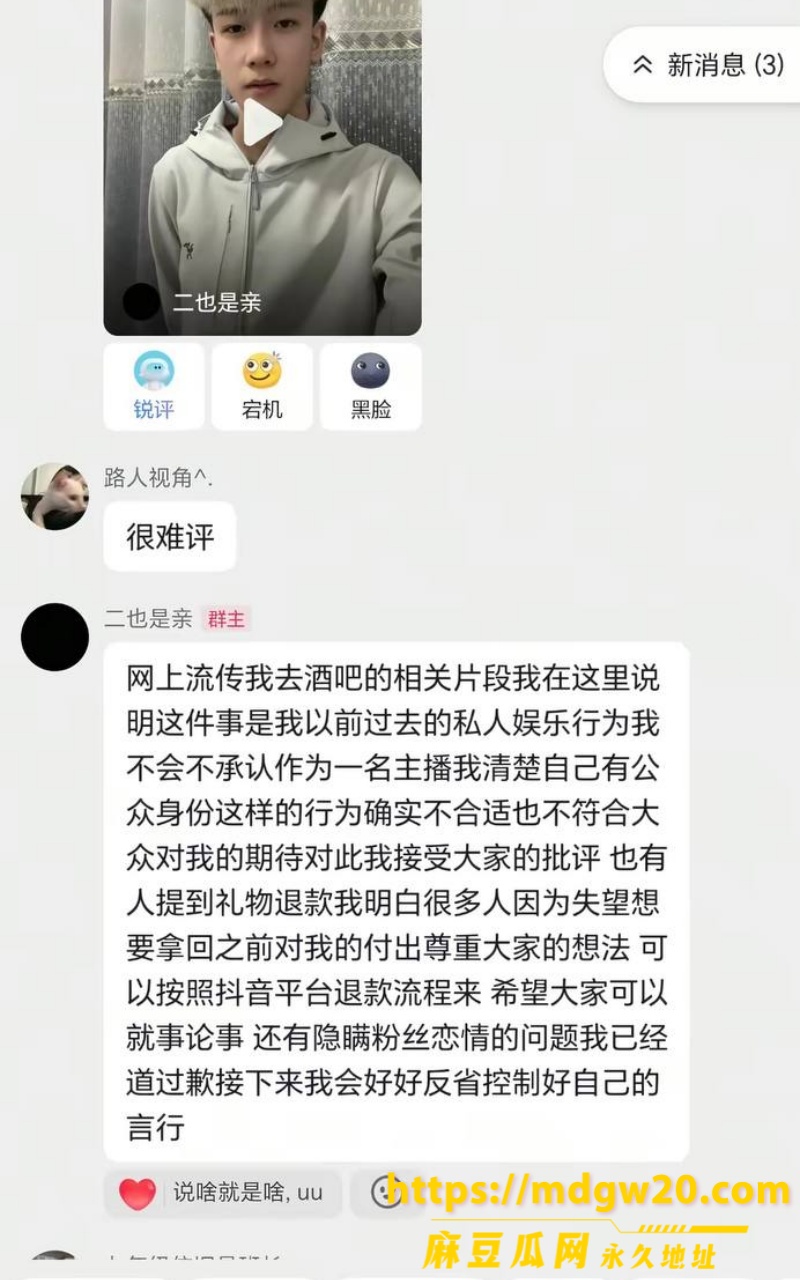Add an emoji reaction to the long message

pyautogui.click(x=385, y=1193)
